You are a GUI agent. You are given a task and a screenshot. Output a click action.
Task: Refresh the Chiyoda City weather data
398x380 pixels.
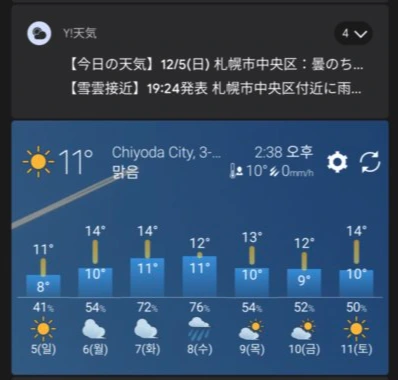click(x=370, y=163)
